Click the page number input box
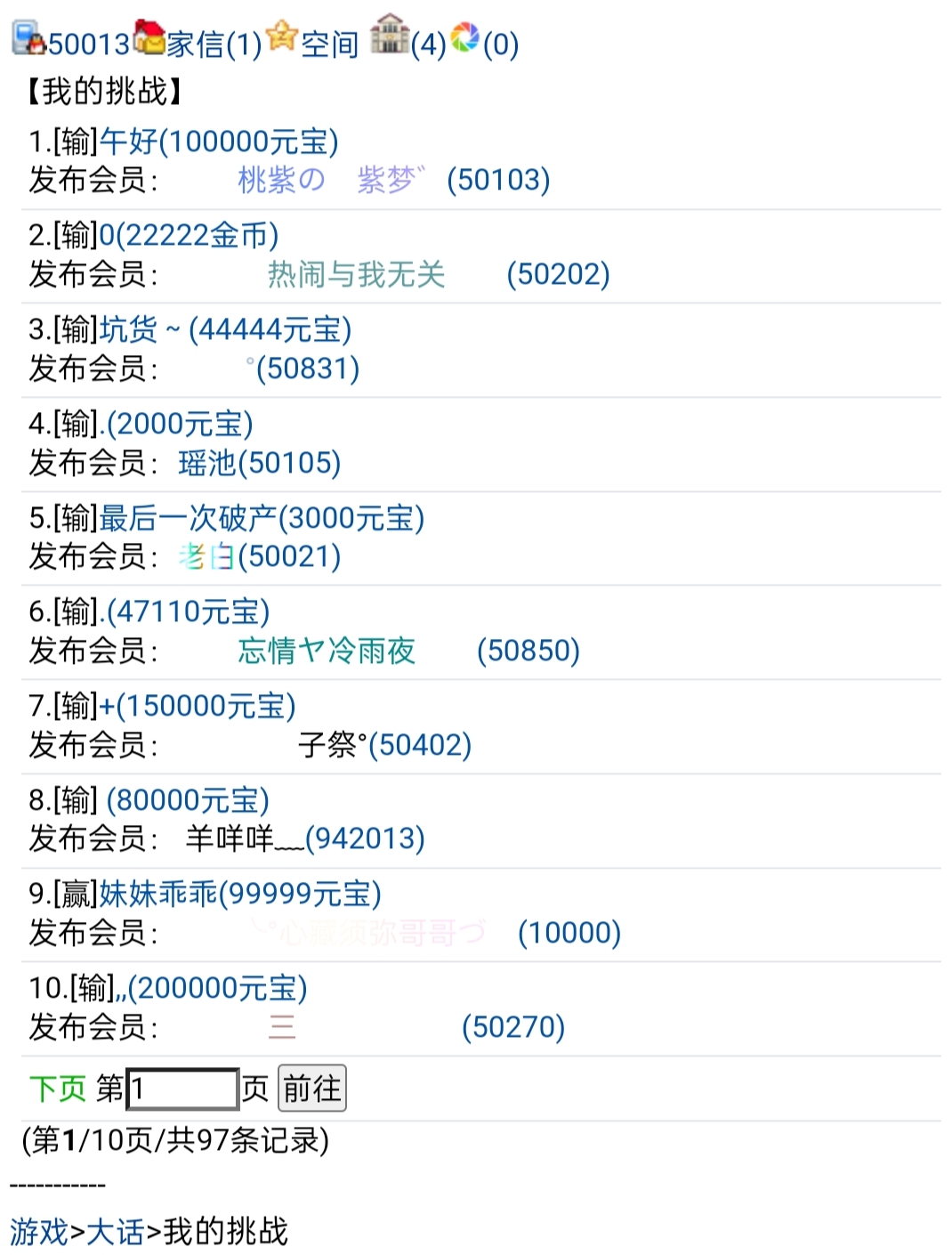The image size is (952, 1255). pyautogui.click(x=182, y=1088)
